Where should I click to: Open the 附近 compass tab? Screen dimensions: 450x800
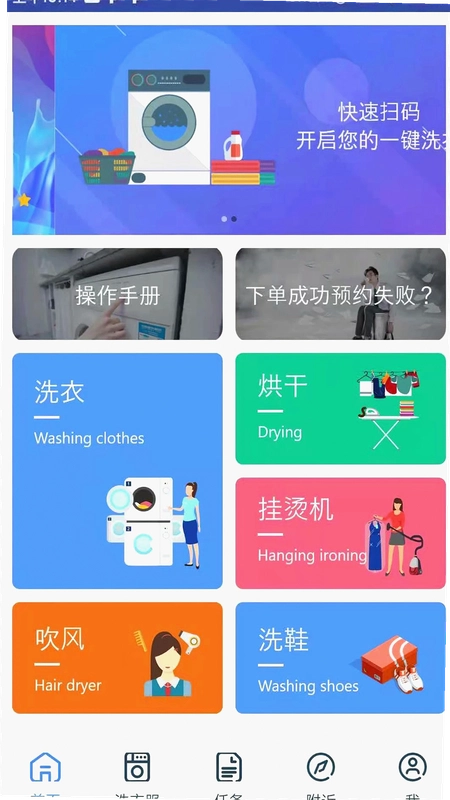(x=321, y=774)
